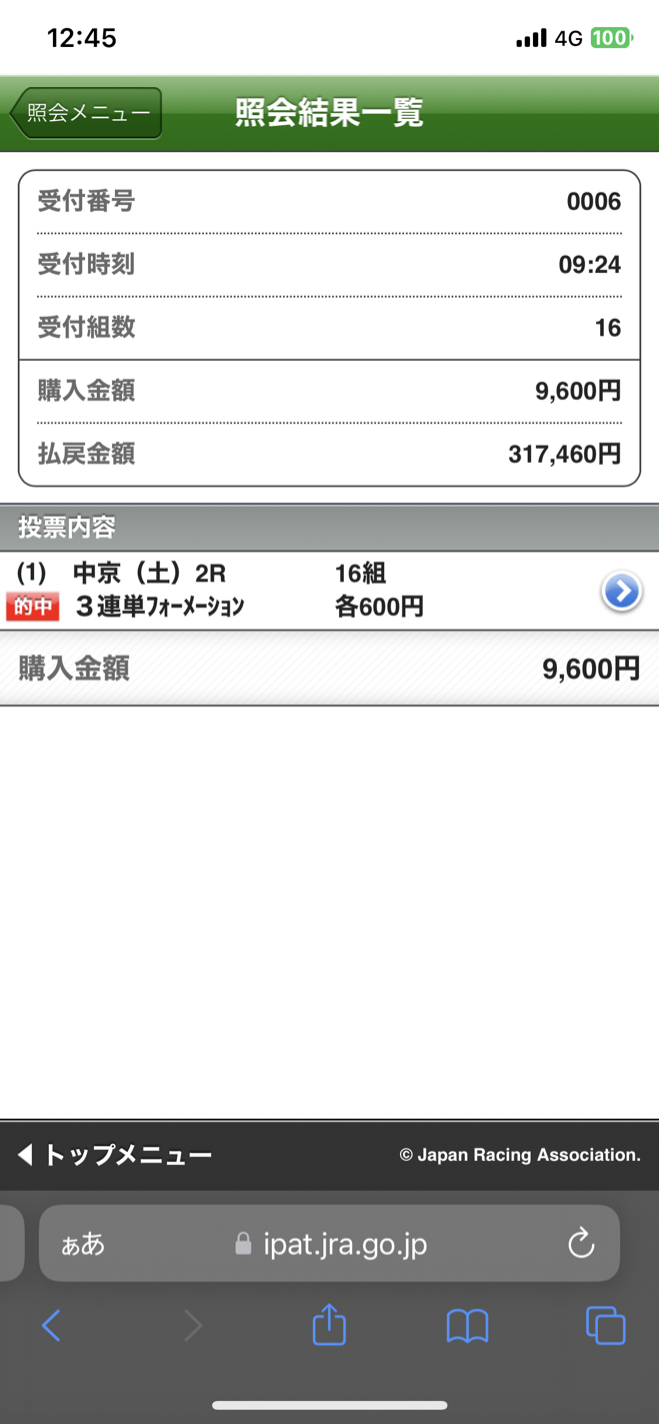Open details of 中京（土）2R bet

point(621,592)
